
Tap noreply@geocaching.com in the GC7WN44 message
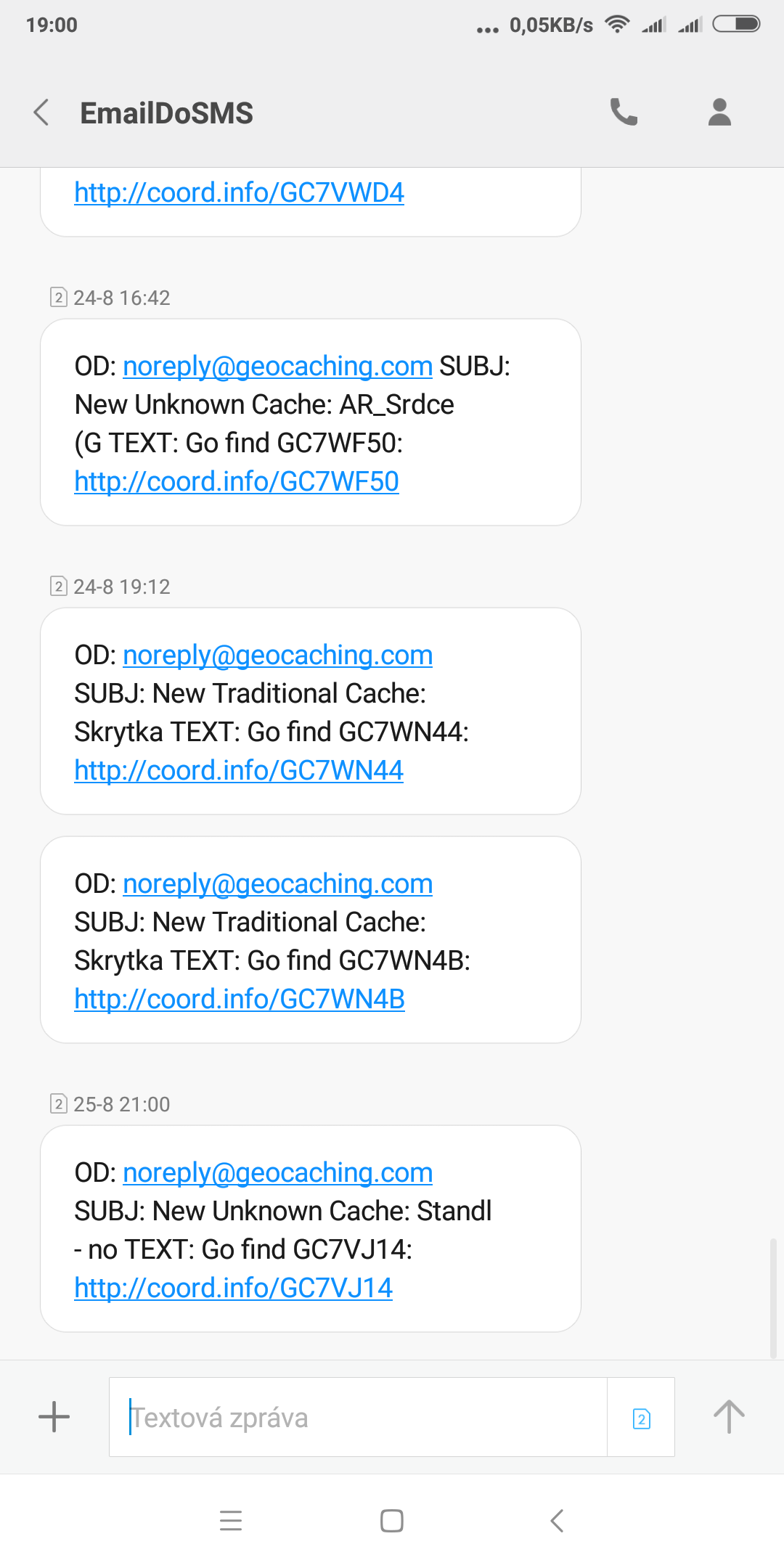click(x=277, y=655)
